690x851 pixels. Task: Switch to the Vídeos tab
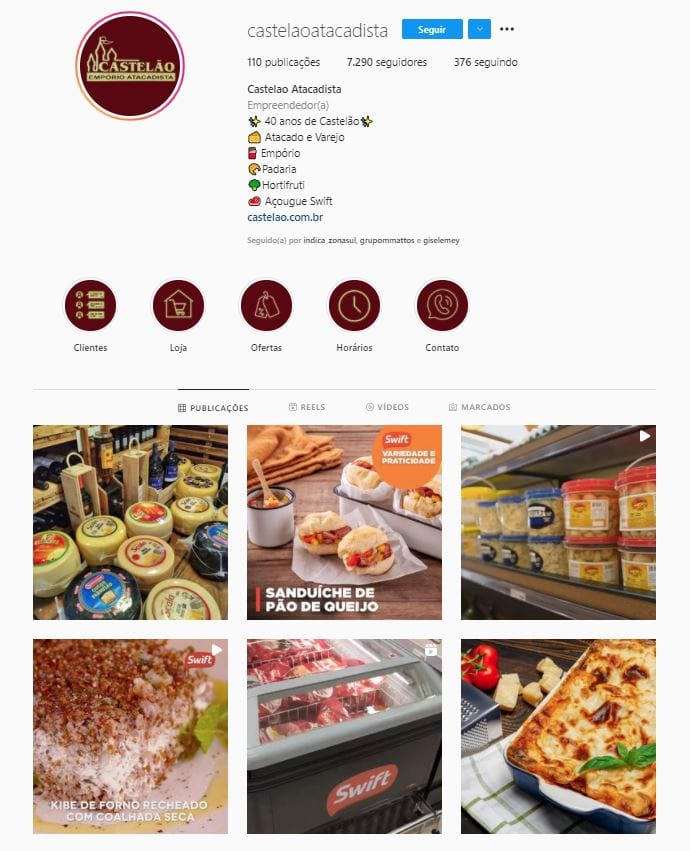click(387, 408)
